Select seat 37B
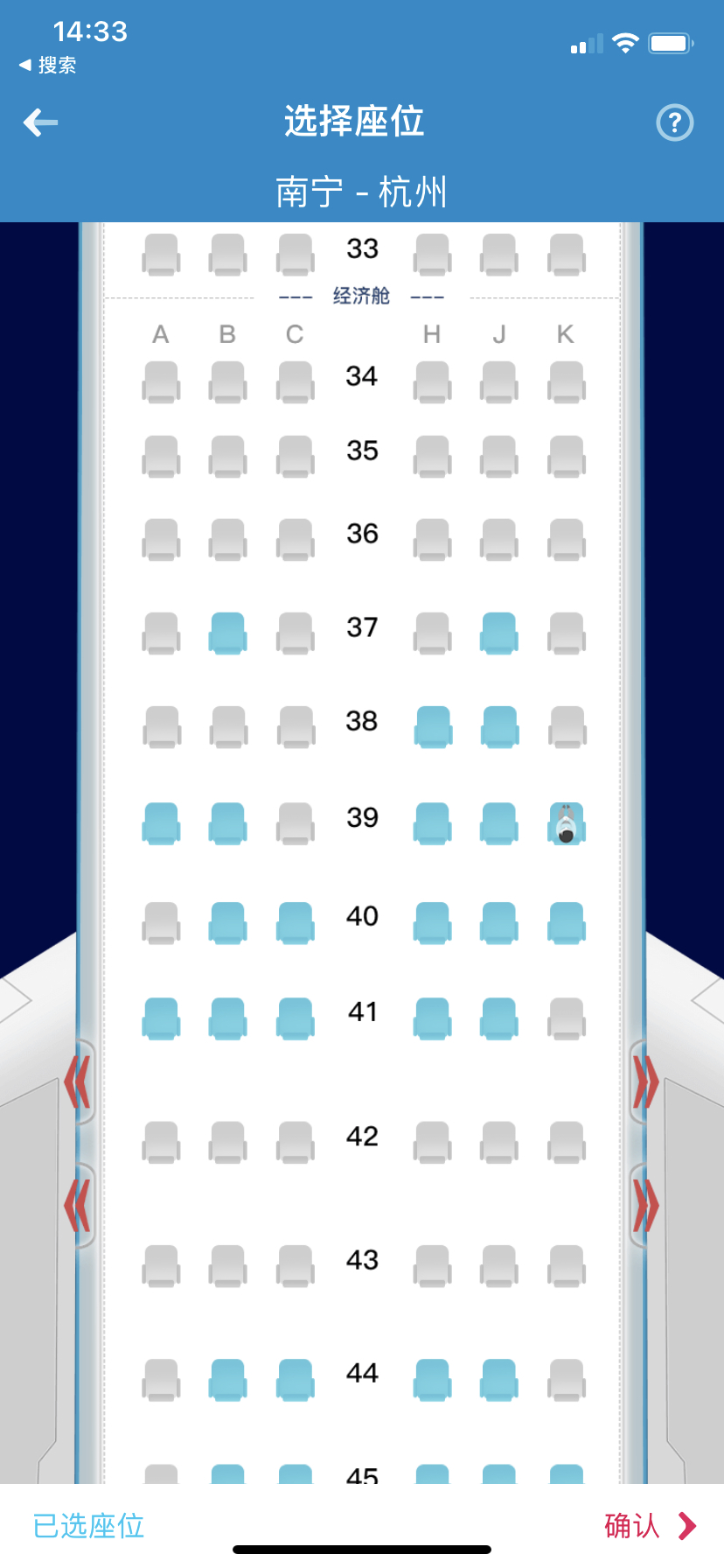This screenshot has height=1568, width=724. coord(227,632)
